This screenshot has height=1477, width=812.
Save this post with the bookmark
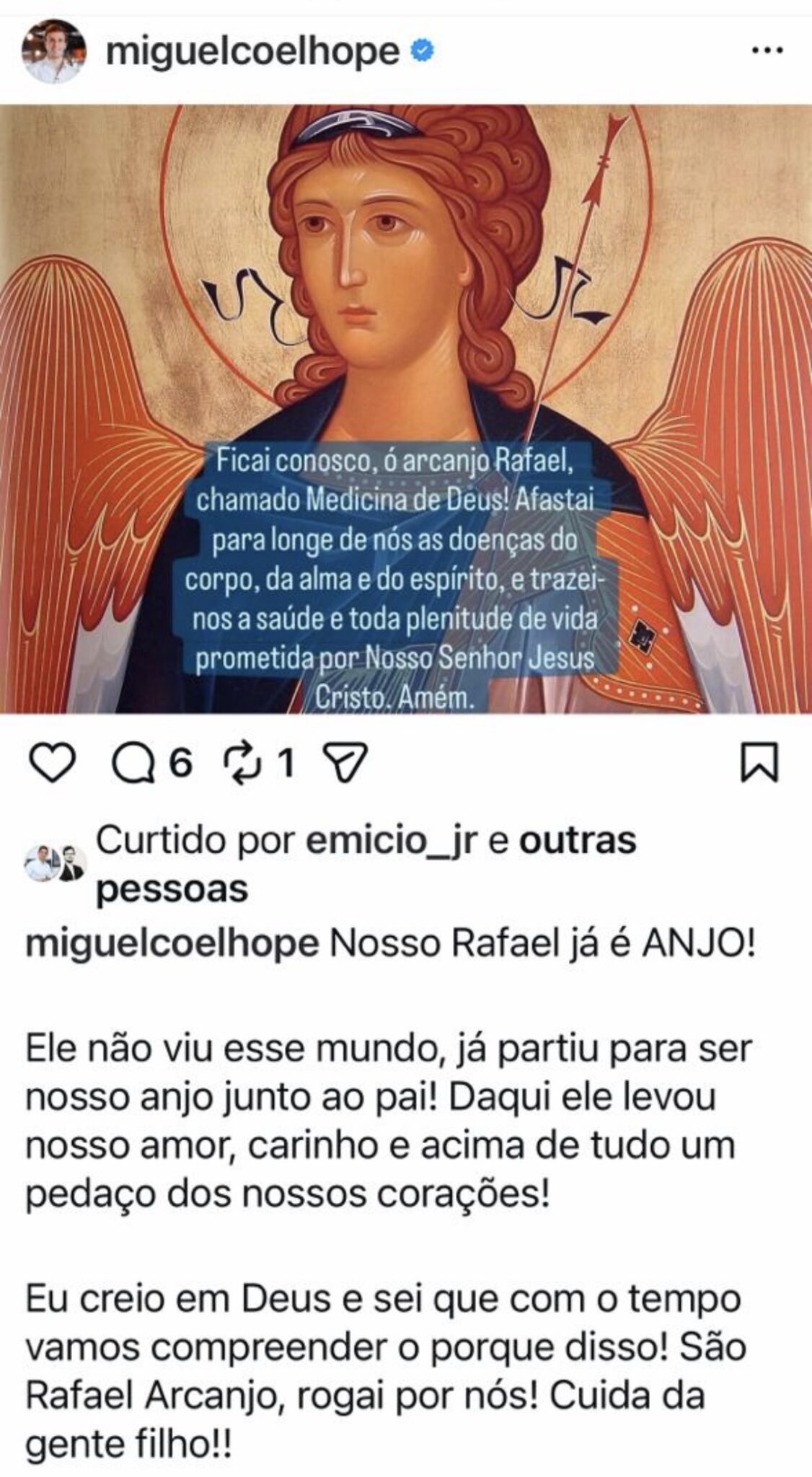[760, 763]
